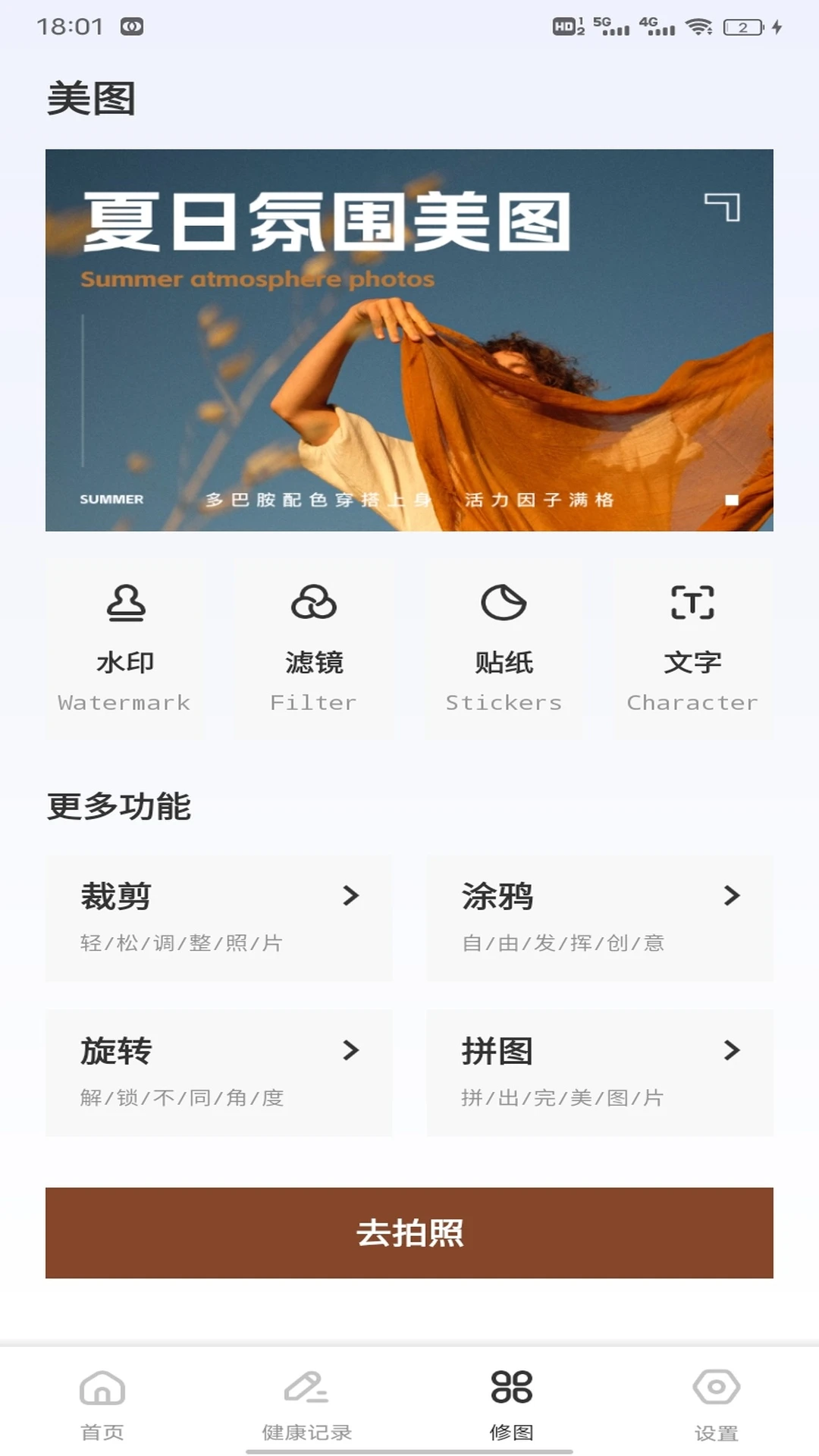Open the 贴纸 Stickers tool
Screen dimensions: 819x1456
(504, 648)
